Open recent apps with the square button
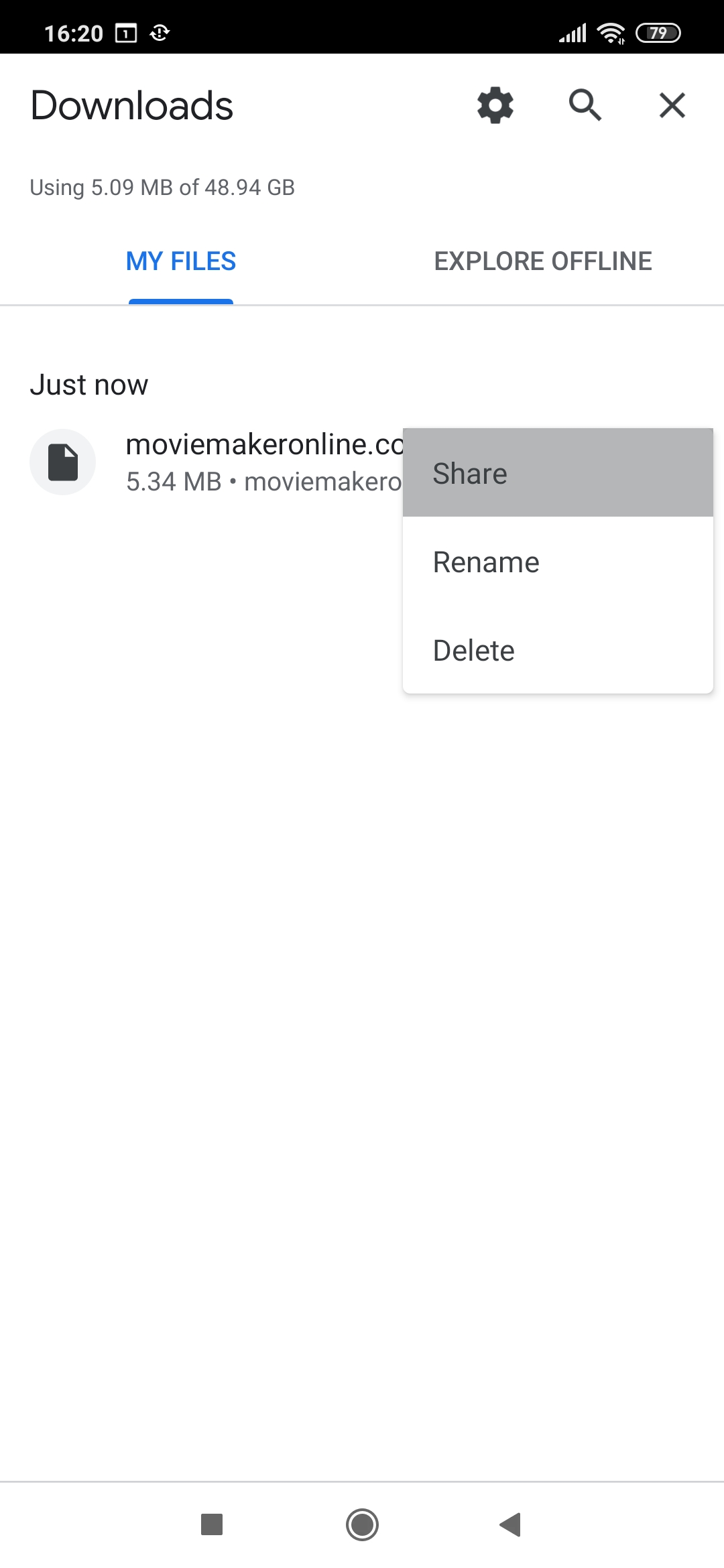This screenshot has height=1568, width=724. coord(212,1524)
